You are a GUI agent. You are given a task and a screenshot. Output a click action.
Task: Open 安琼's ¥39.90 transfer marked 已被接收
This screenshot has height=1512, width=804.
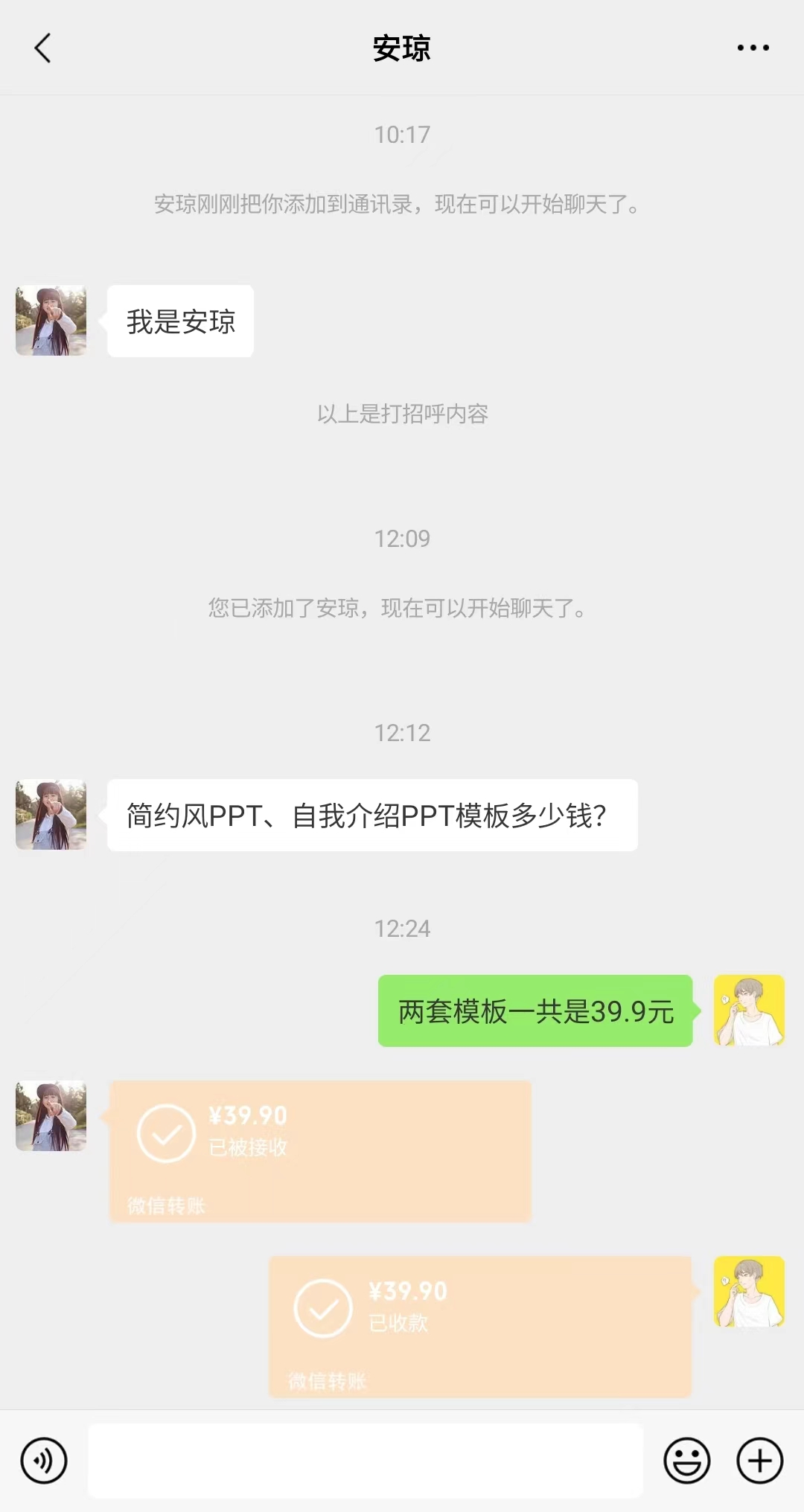[320, 1150]
